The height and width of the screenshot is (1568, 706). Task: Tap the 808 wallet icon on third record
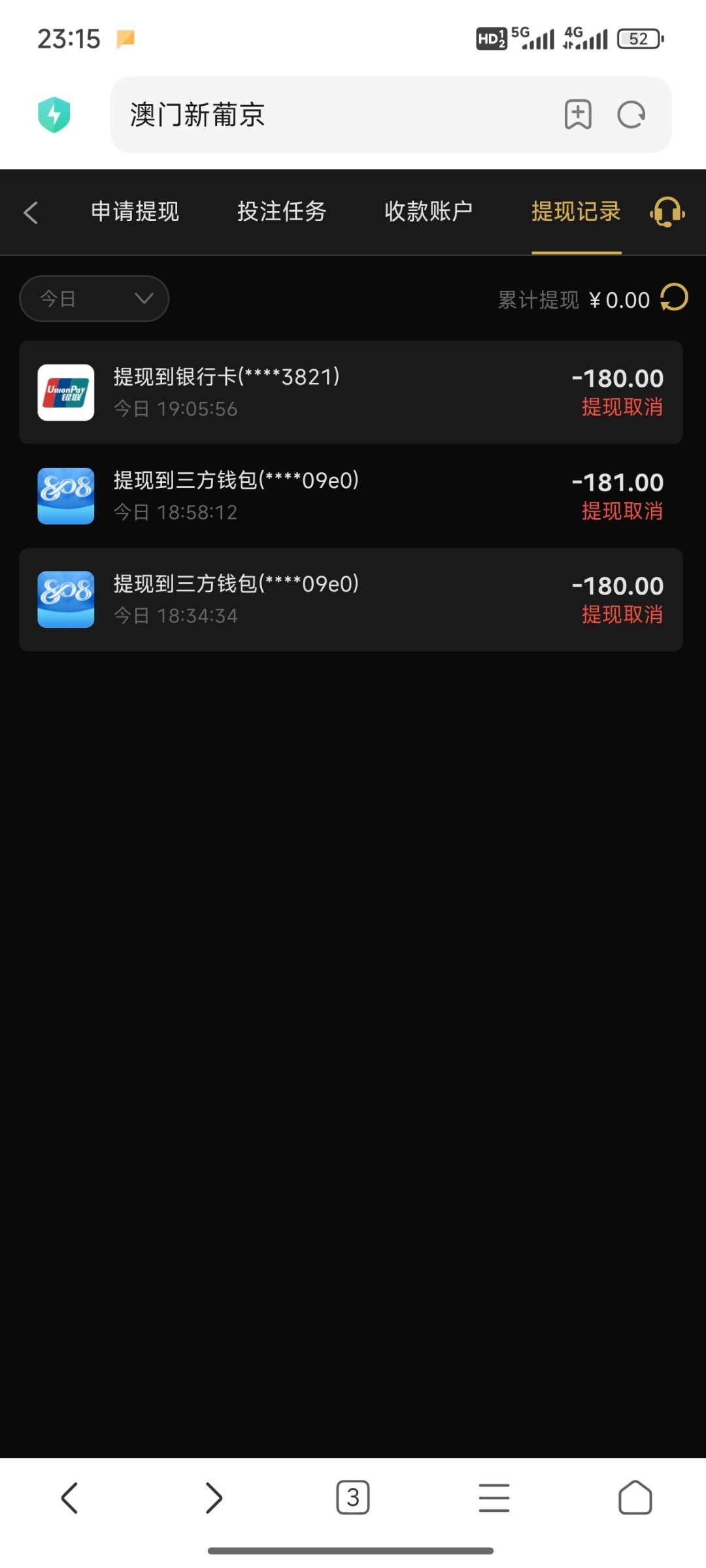[x=65, y=599]
